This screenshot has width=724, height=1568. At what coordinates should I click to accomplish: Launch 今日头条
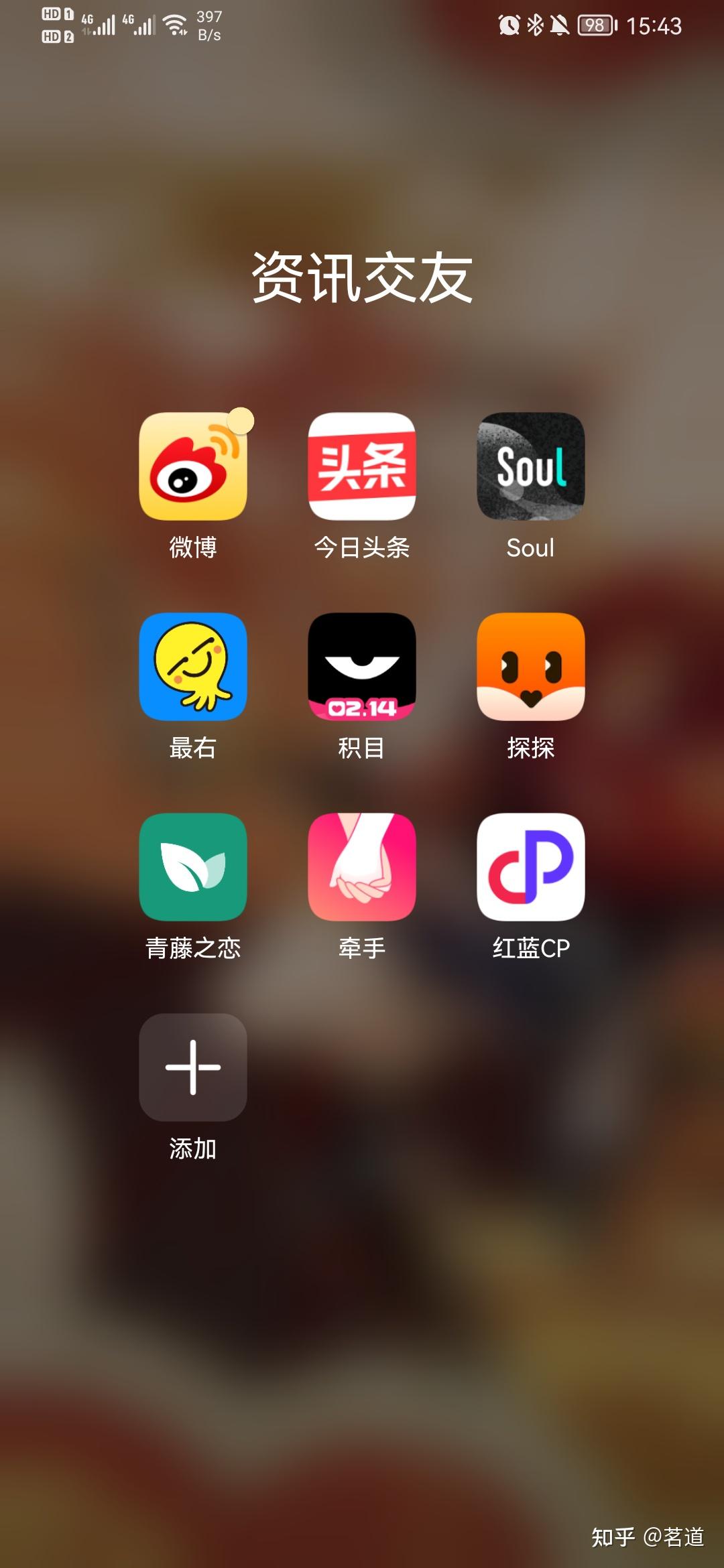(362, 466)
